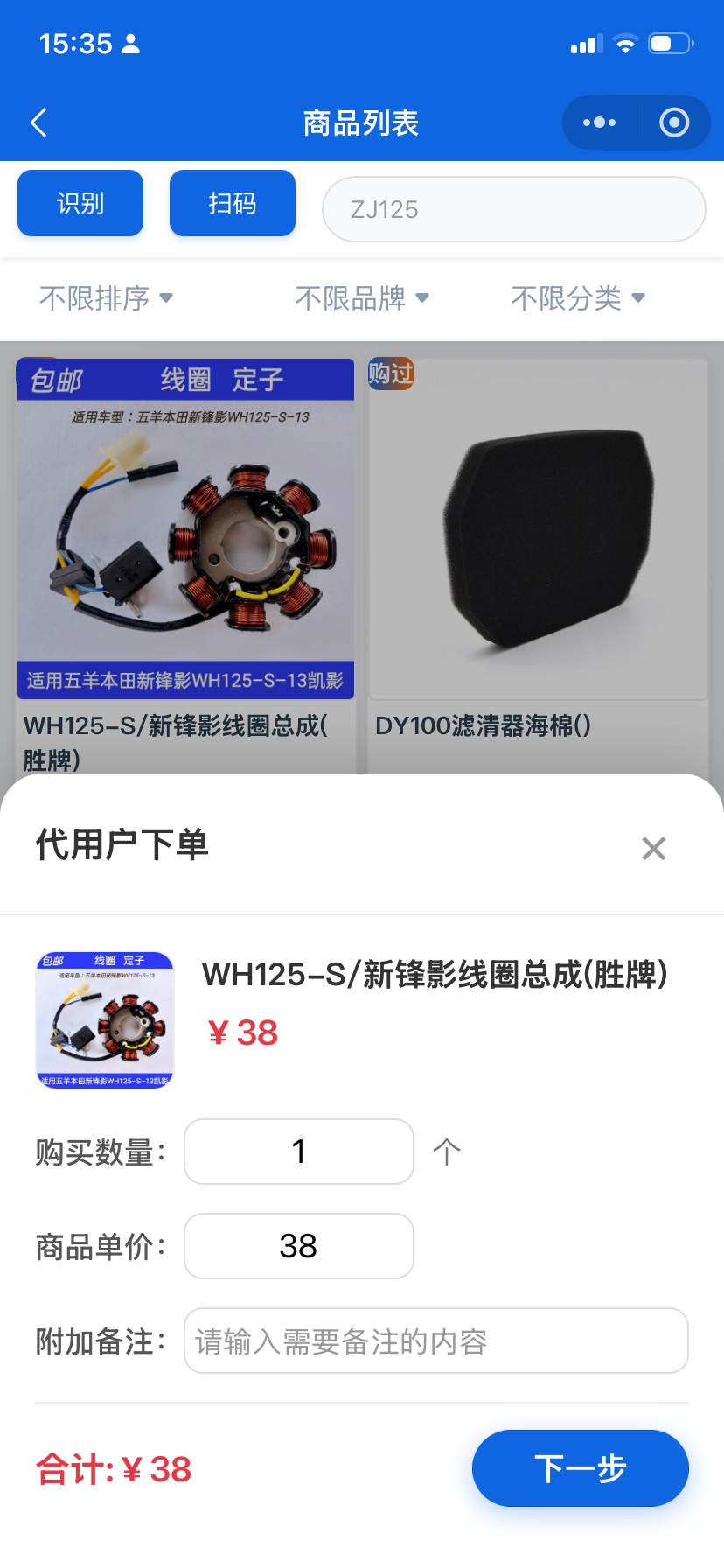Expand the 不限品牌 brand filter
724x1568 pixels.
point(362,298)
